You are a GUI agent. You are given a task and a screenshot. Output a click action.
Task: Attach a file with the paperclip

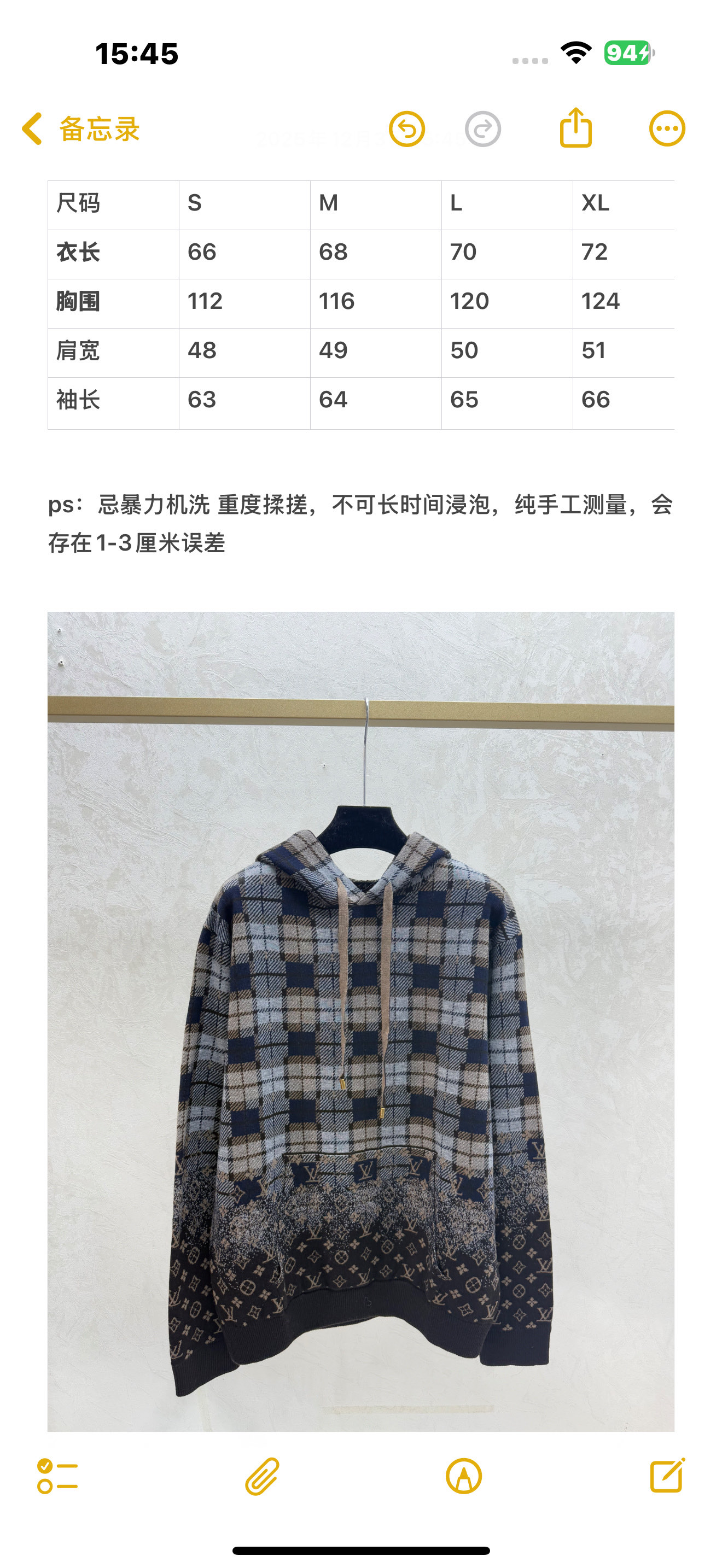coord(263,1476)
